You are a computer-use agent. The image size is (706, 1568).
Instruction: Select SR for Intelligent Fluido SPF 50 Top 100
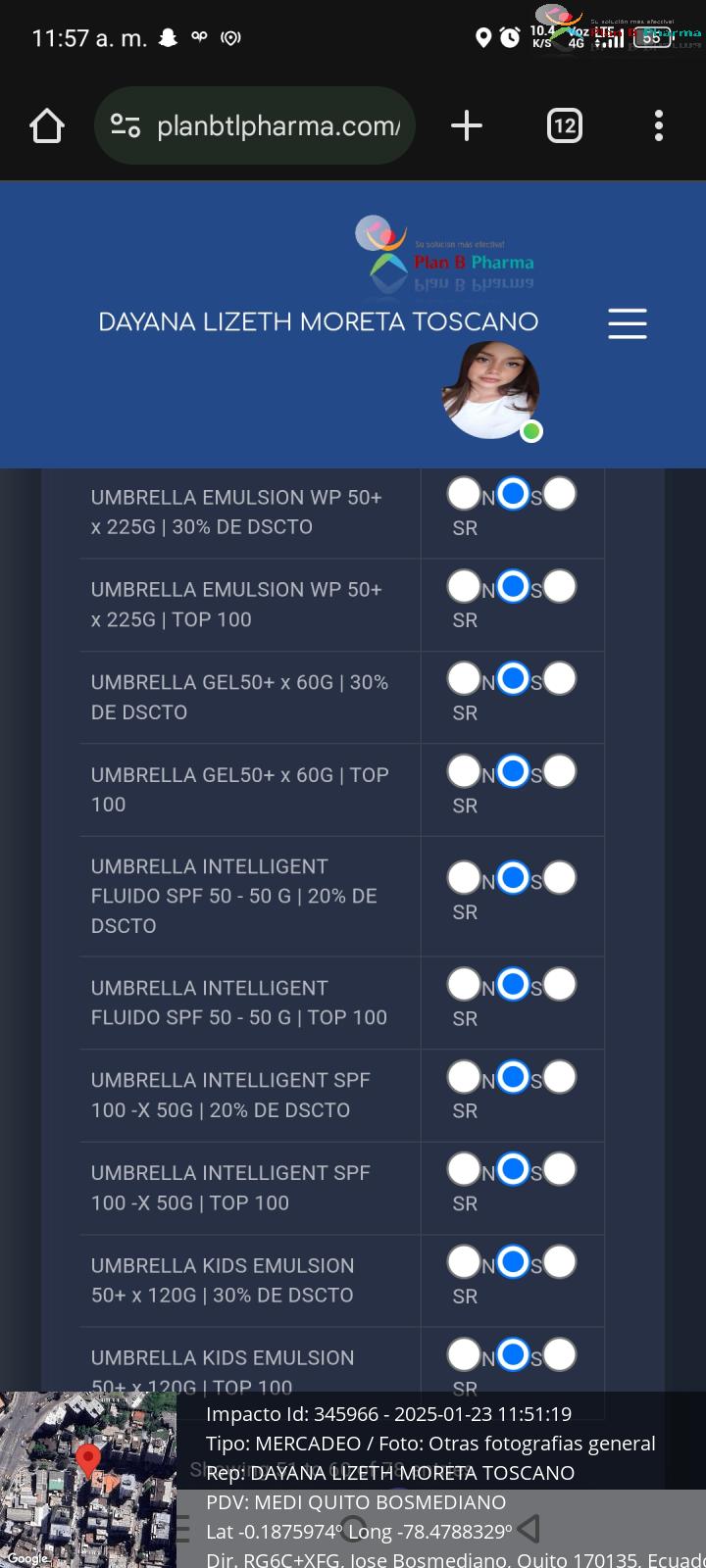[x=560, y=984]
